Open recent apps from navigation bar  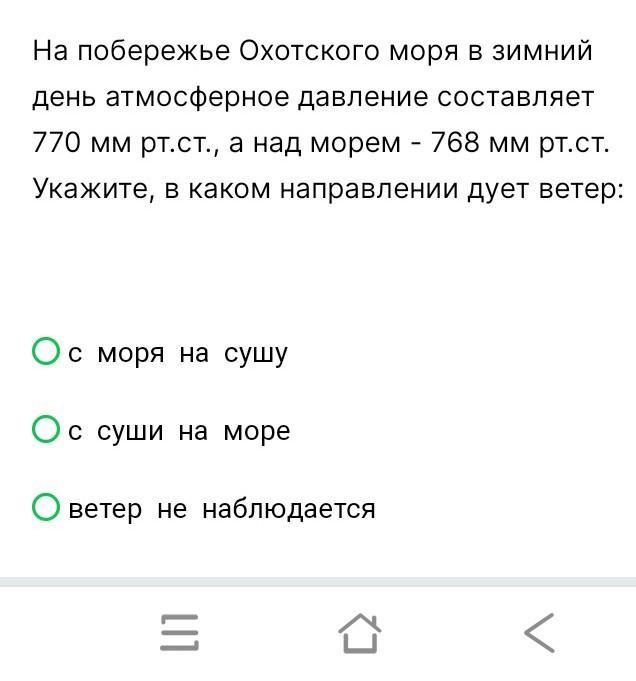[x=180, y=633]
